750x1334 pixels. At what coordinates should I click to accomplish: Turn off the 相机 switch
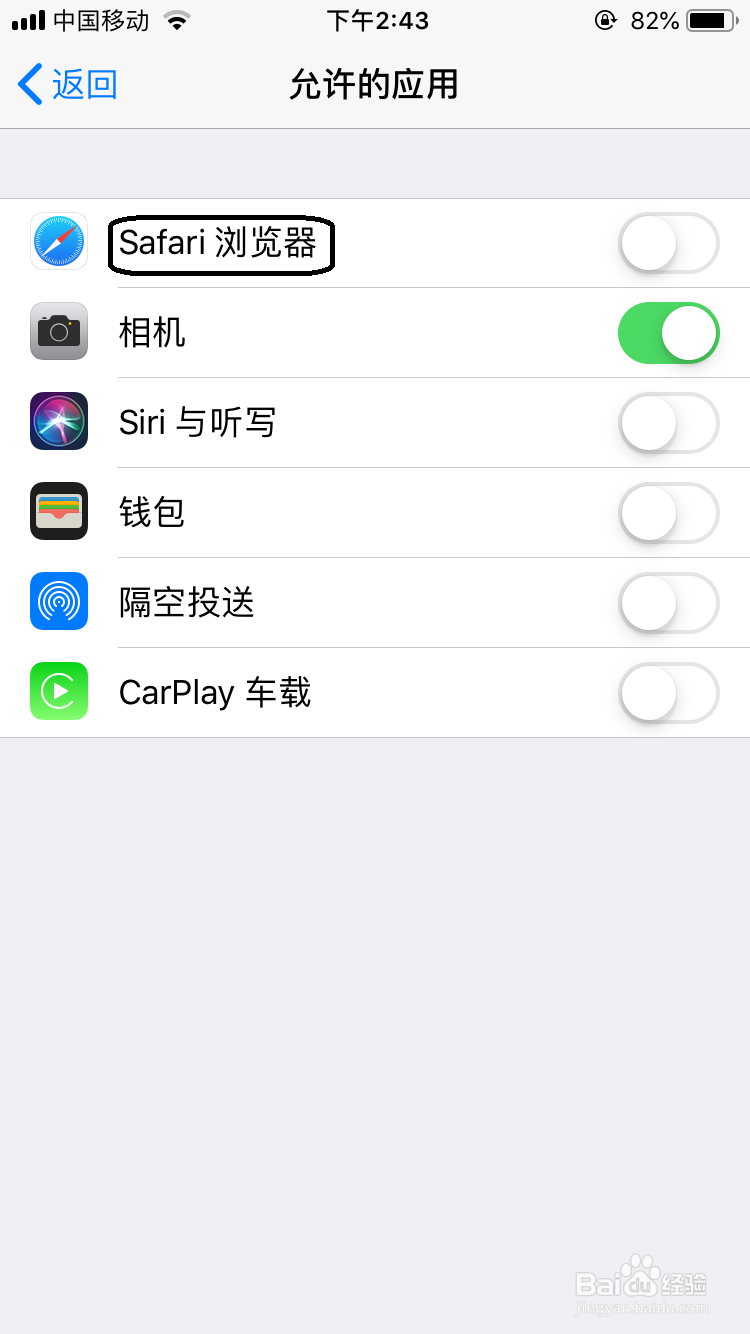click(669, 333)
